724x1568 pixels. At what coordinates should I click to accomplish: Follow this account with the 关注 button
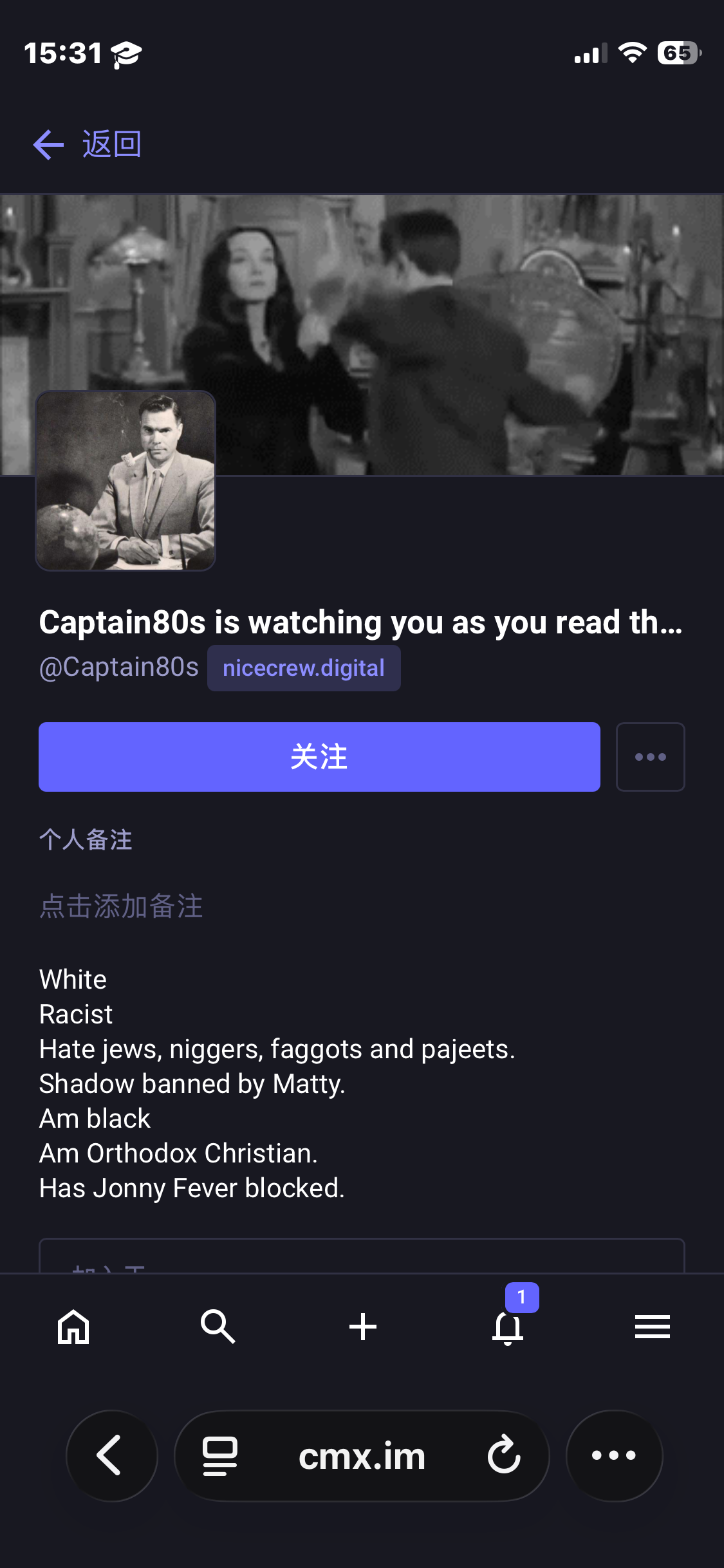(x=319, y=757)
